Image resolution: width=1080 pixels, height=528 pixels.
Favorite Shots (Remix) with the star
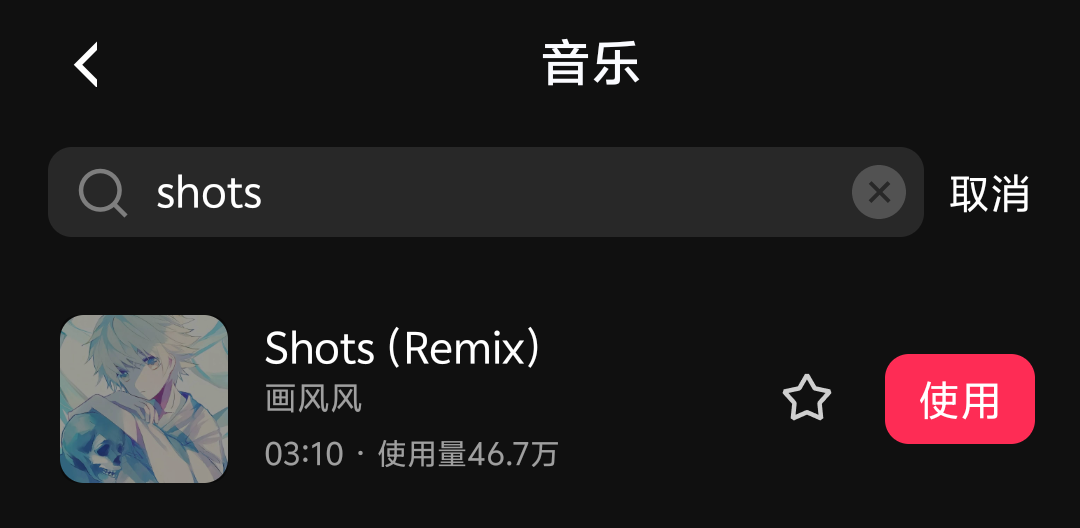click(x=806, y=399)
